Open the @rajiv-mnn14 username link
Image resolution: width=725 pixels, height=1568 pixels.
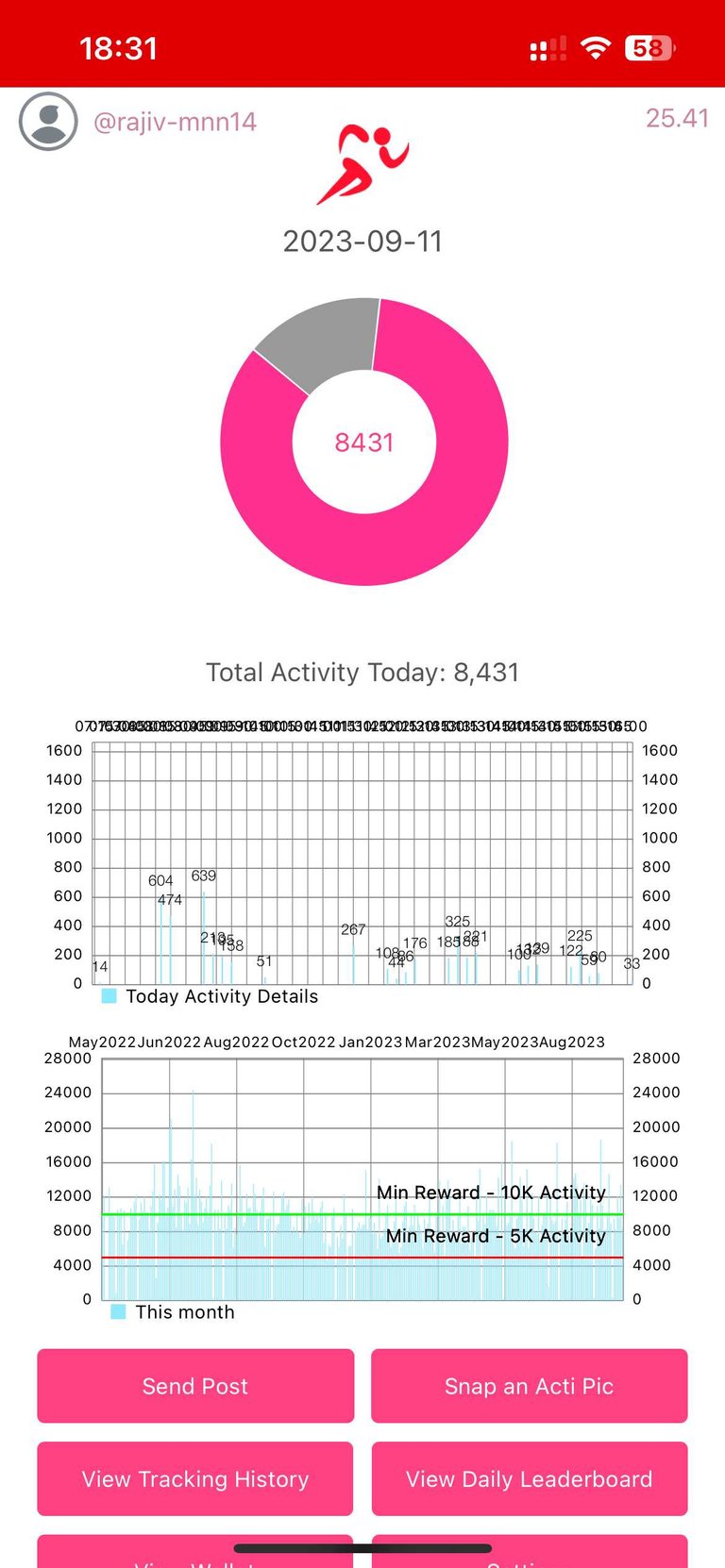pyautogui.click(x=175, y=122)
